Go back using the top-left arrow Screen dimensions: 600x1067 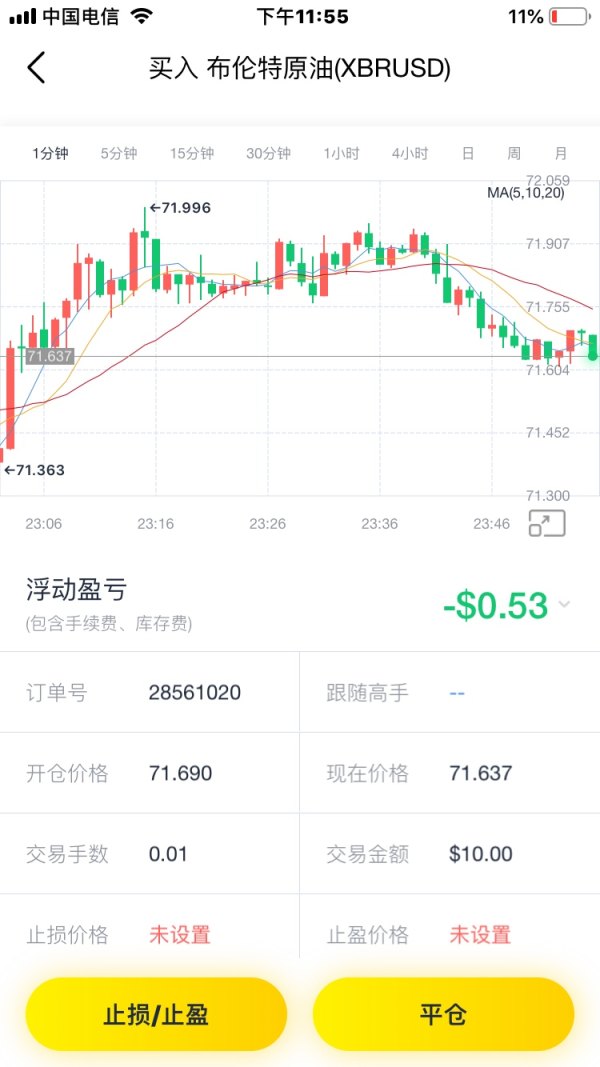pos(37,68)
